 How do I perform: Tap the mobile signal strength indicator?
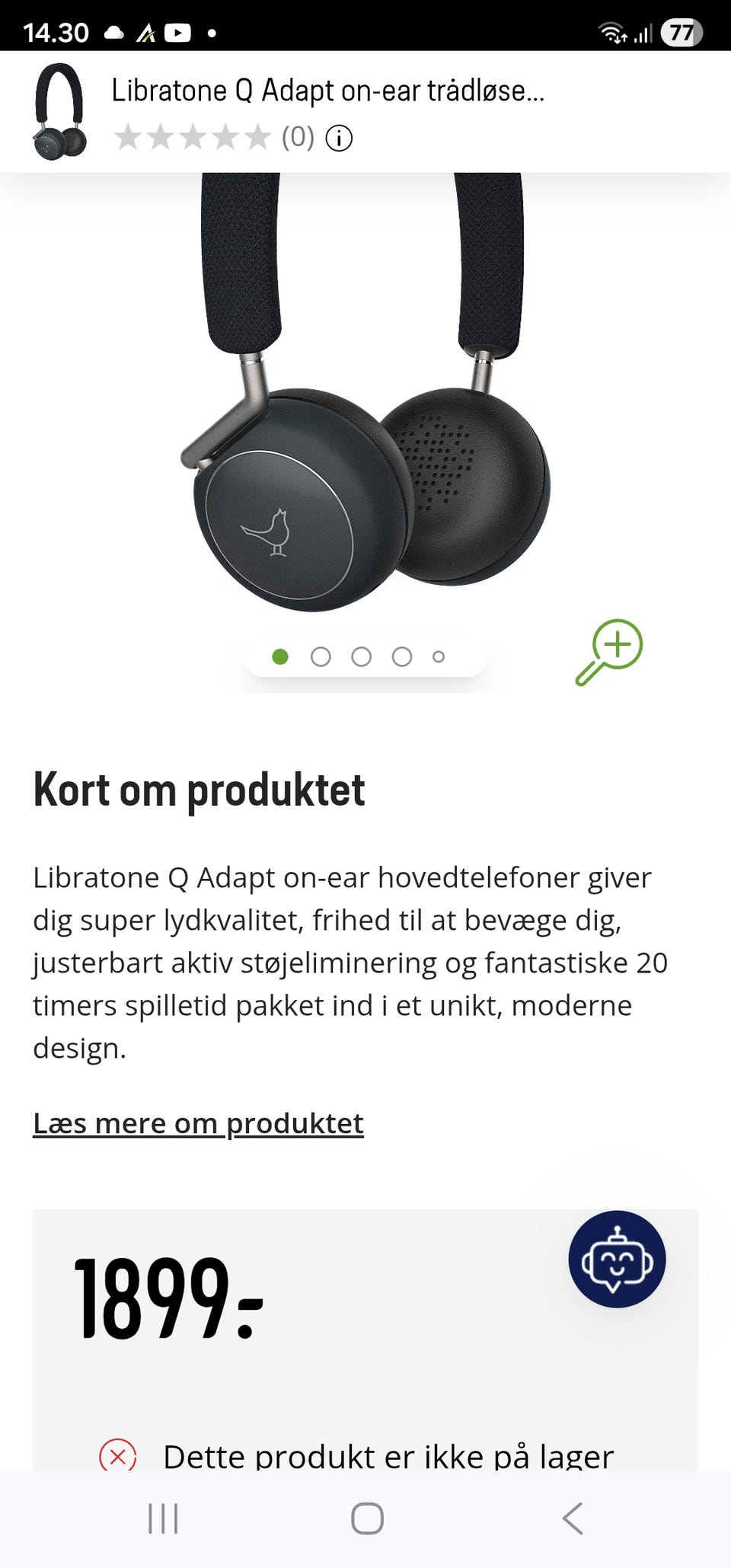click(643, 32)
